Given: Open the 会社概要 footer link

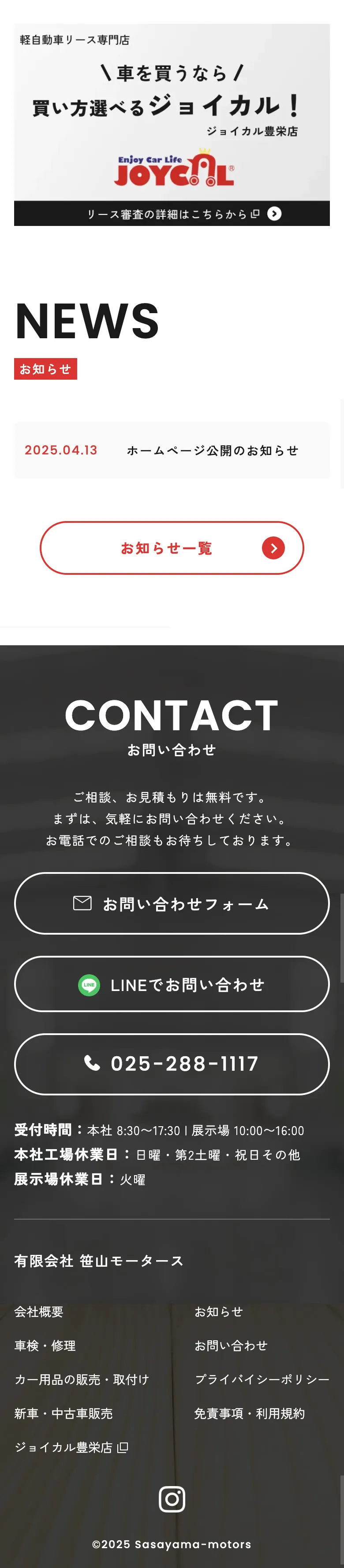Looking at the screenshot, I should pyautogui.click(x=39, y=1312).
